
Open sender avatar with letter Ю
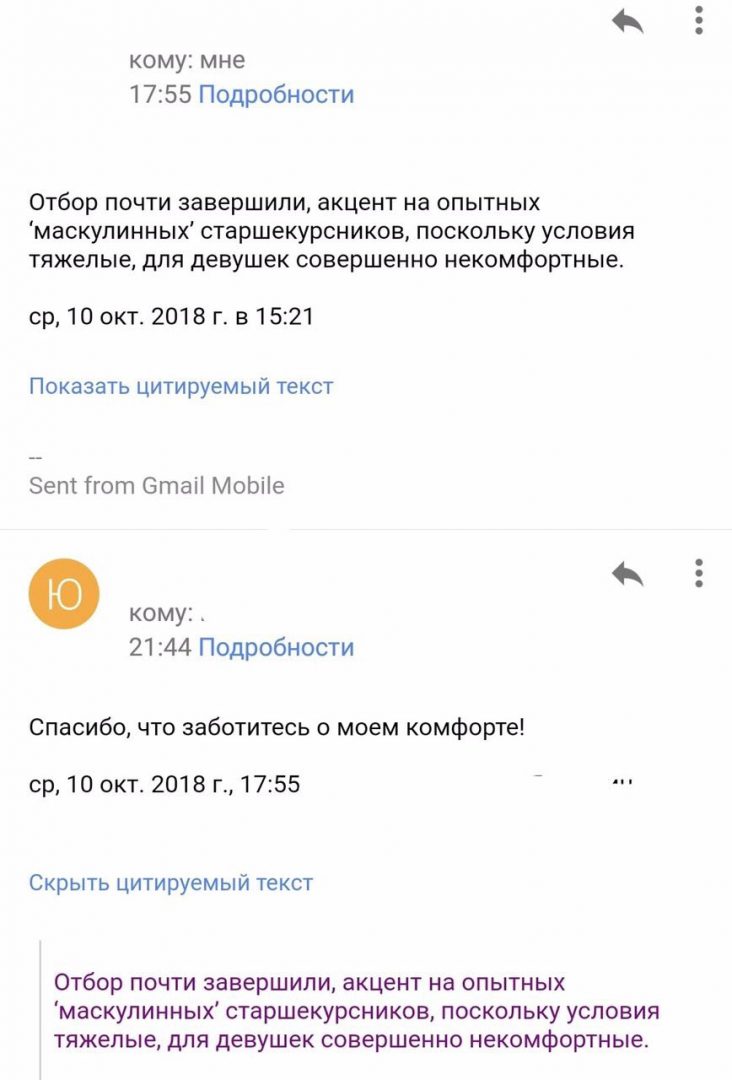tap(64, 594)
